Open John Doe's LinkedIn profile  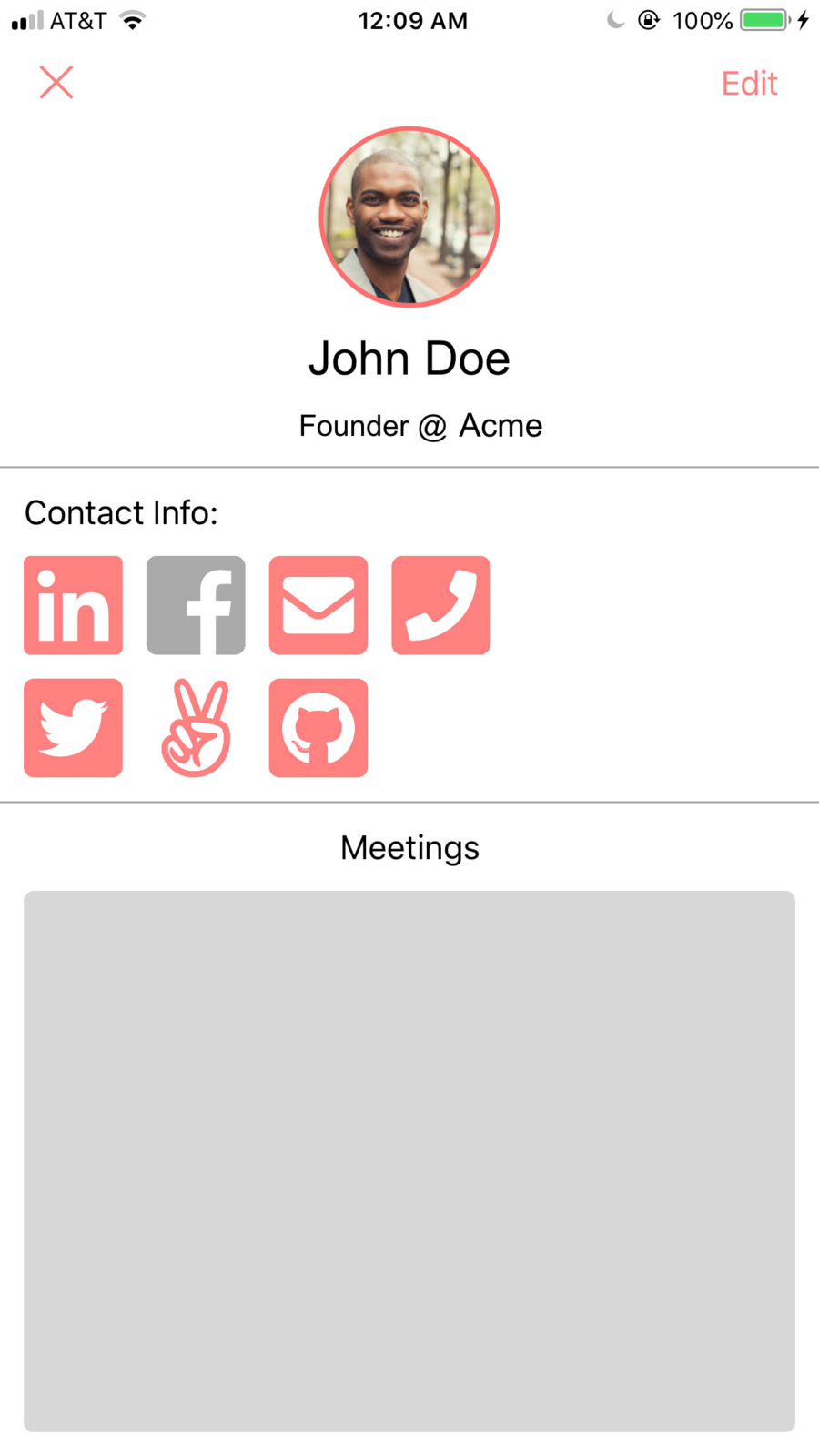tap(74, 605)
